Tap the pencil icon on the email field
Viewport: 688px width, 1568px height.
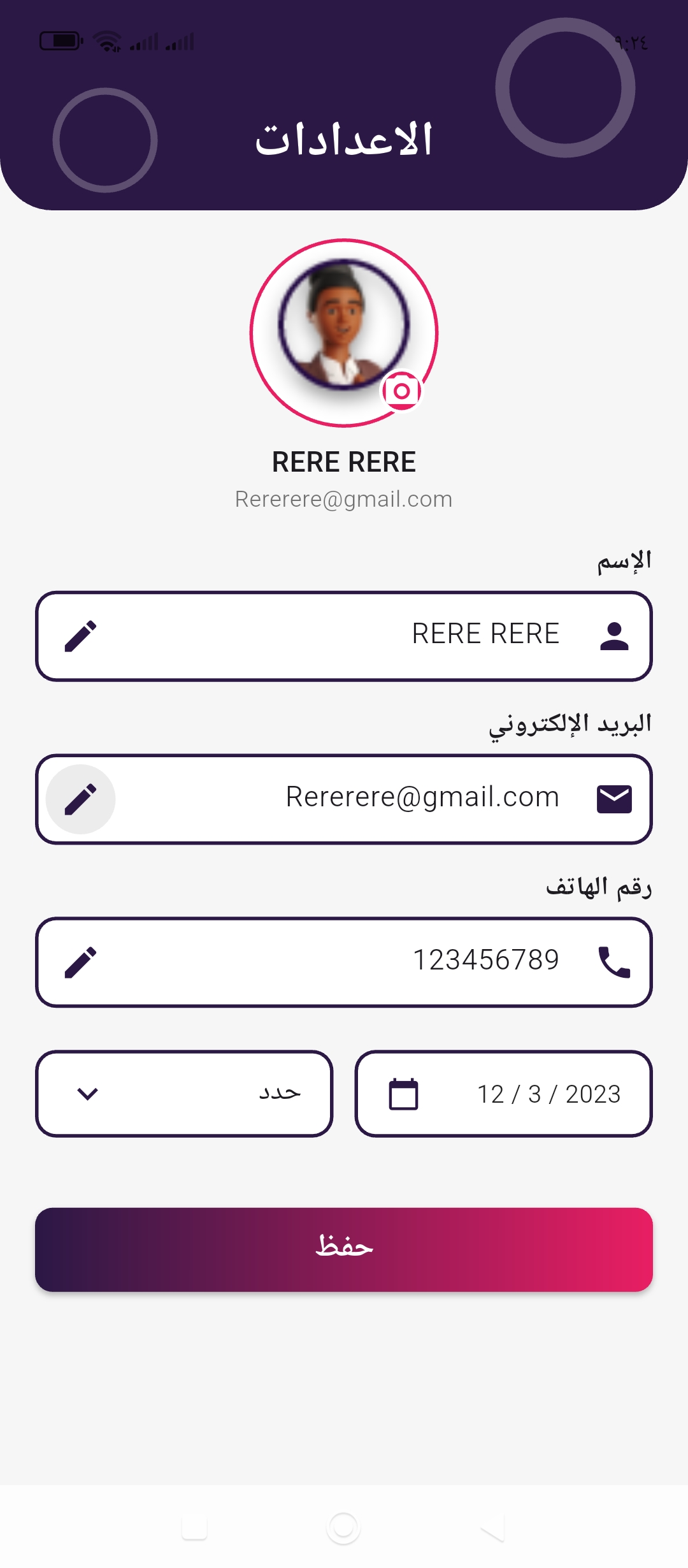81,799
